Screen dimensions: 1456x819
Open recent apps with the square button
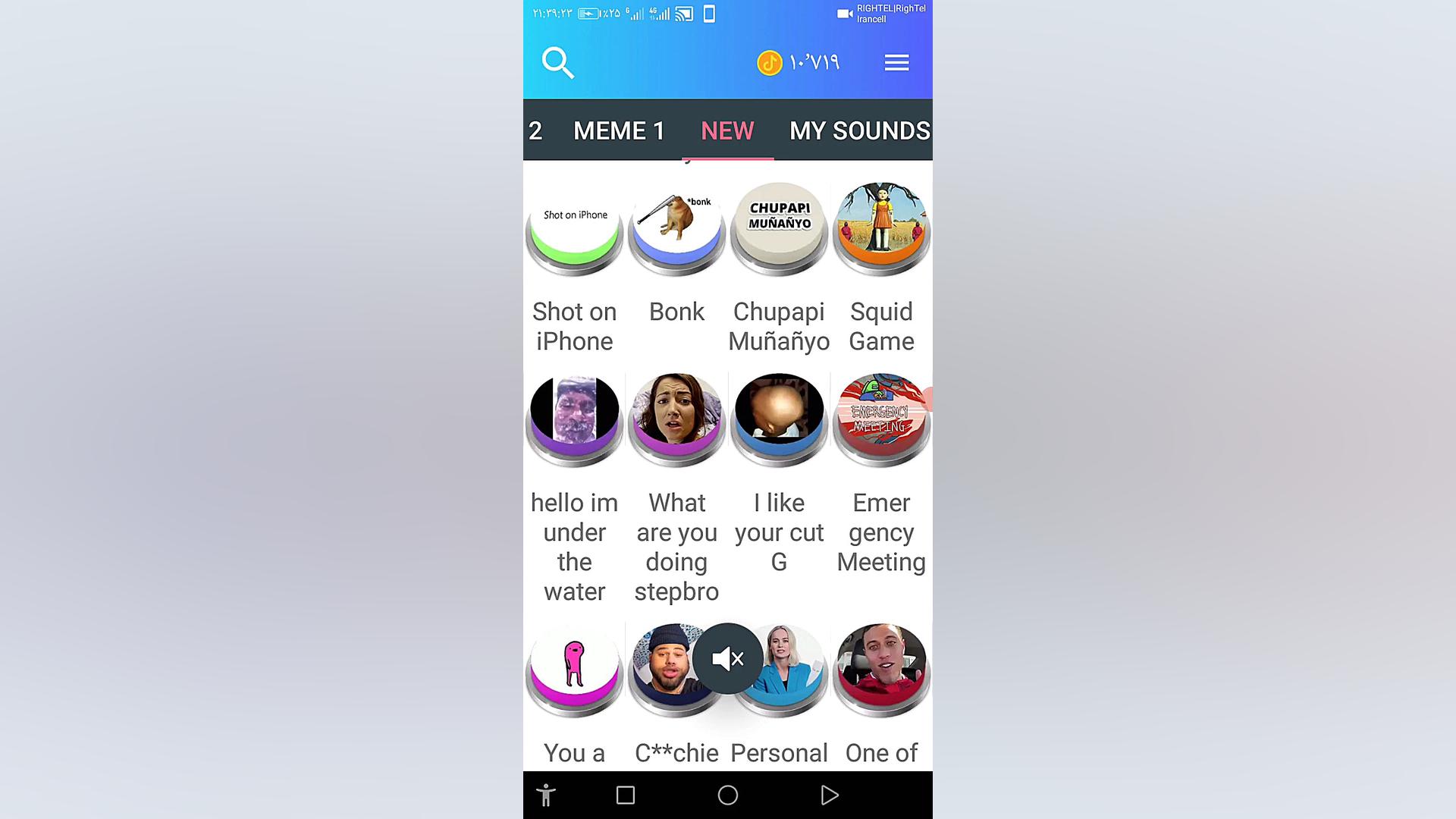pyautogui.click(x=626, y=795)
